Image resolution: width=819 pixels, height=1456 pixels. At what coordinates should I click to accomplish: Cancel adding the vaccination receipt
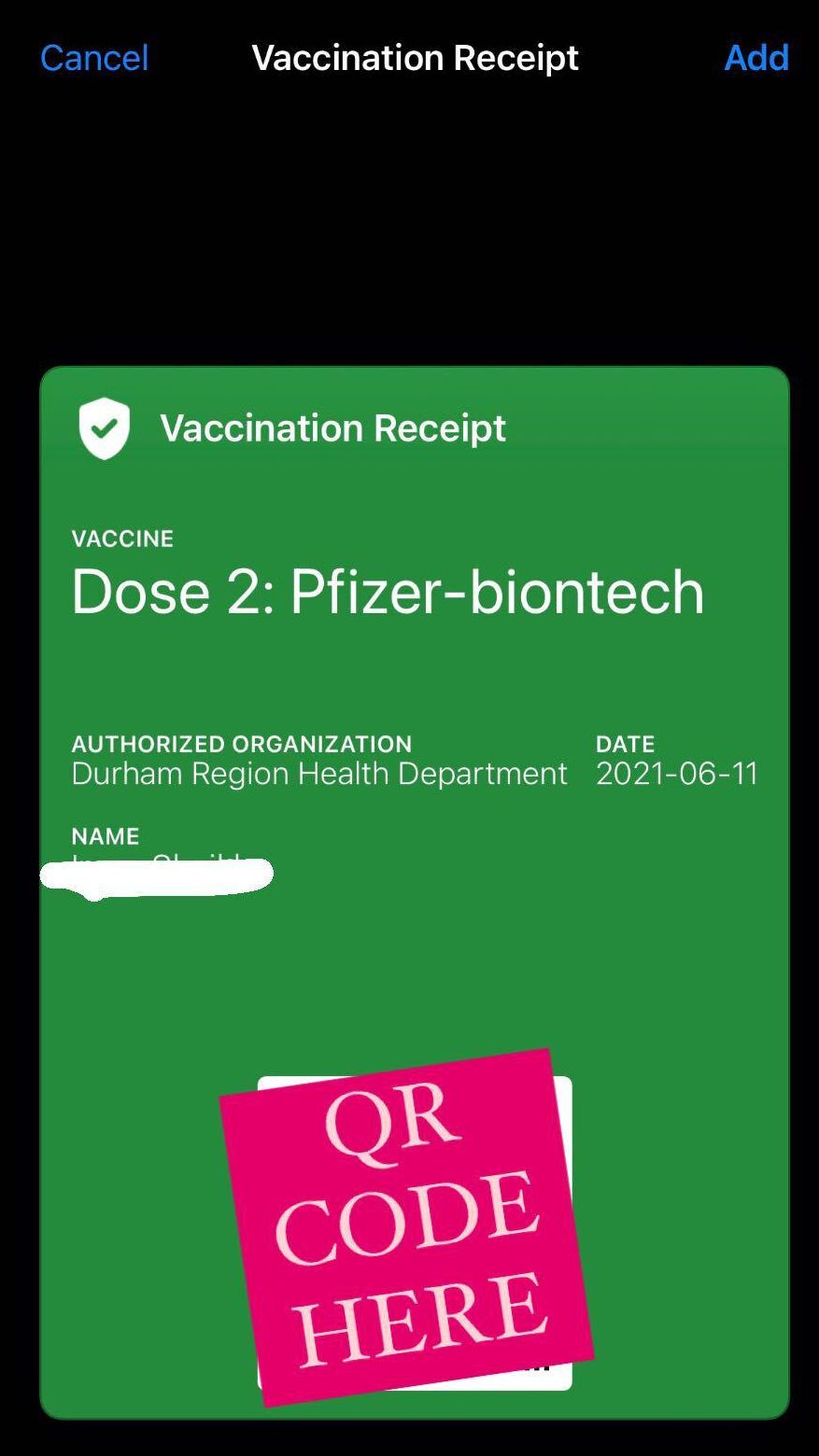click(94, 58)
